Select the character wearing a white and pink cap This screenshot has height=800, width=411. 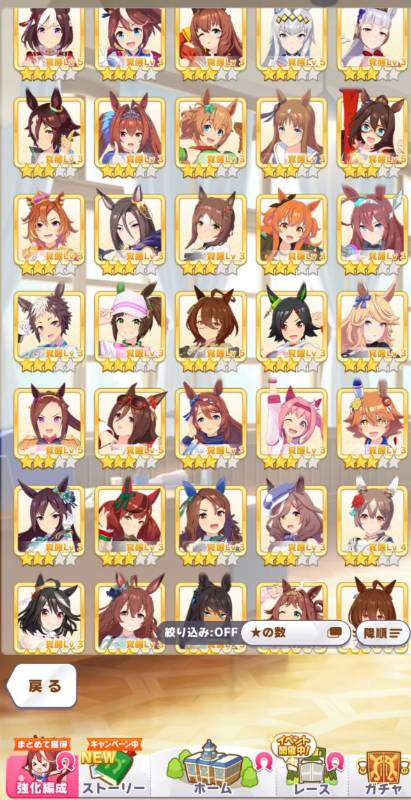pos(131,331)
